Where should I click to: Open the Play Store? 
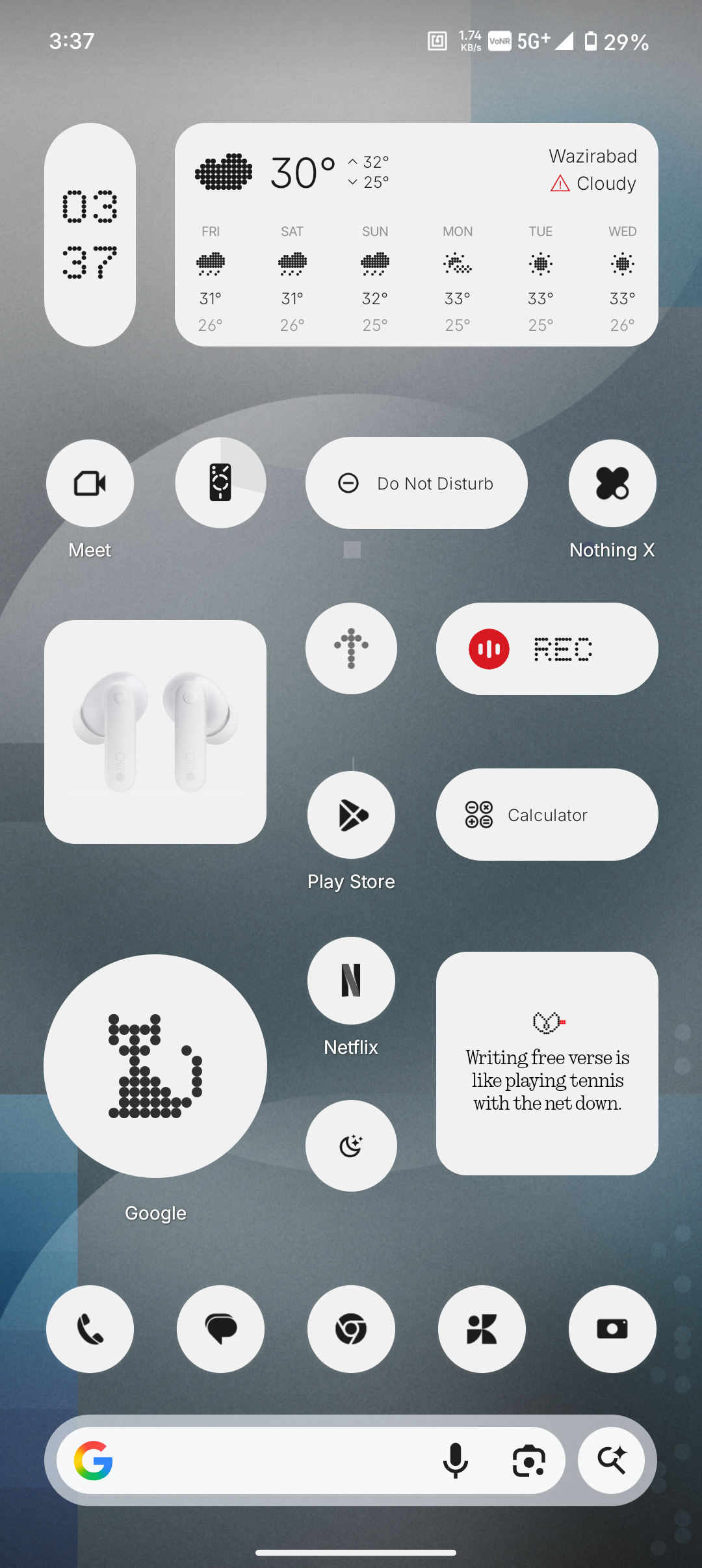351,815
